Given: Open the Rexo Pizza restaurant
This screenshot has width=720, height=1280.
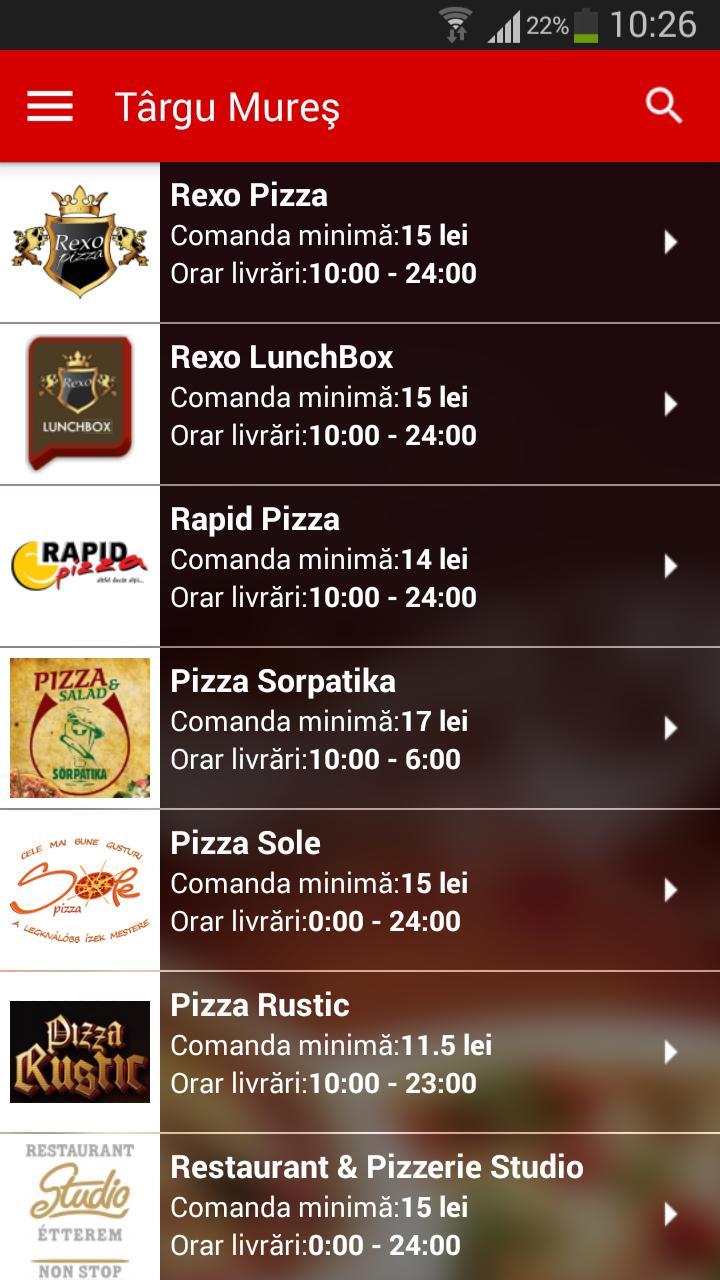Looking at the screenshot, I should pos(400,242).
